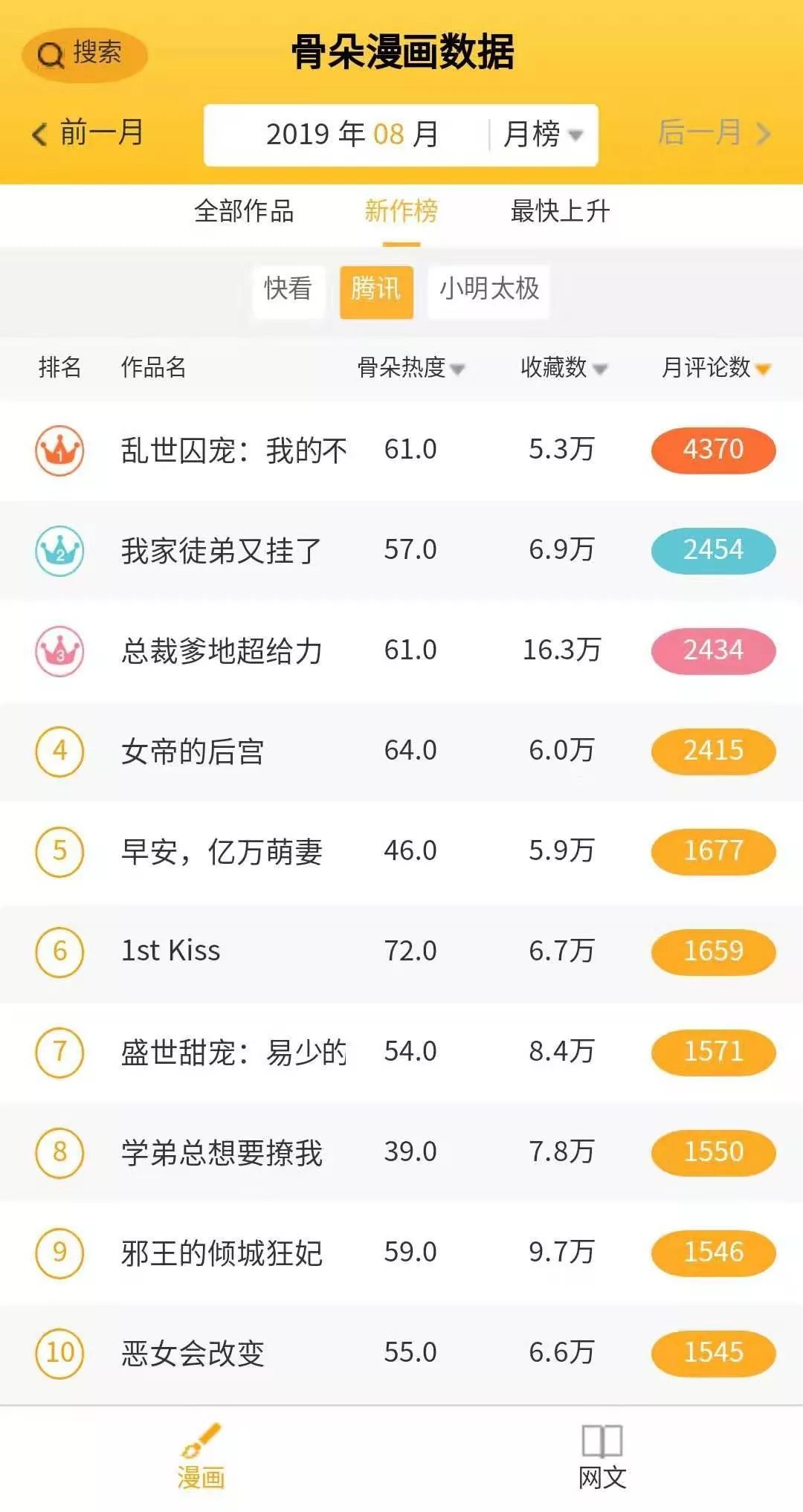Enable the 小明太极 platform filter
This screenshot has width=803, height=1512.
click(x=488, y=291)
